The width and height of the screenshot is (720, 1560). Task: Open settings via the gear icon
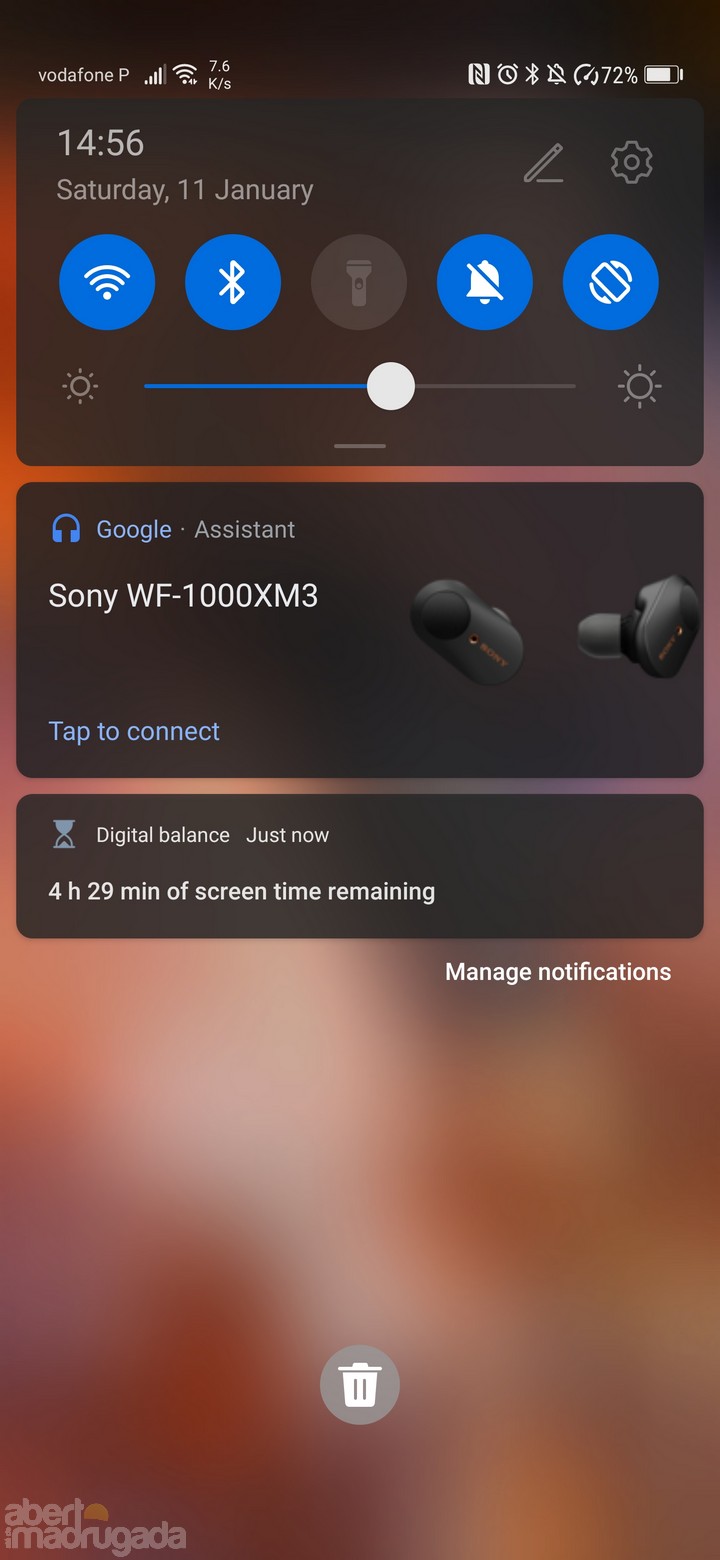[631, 162]
